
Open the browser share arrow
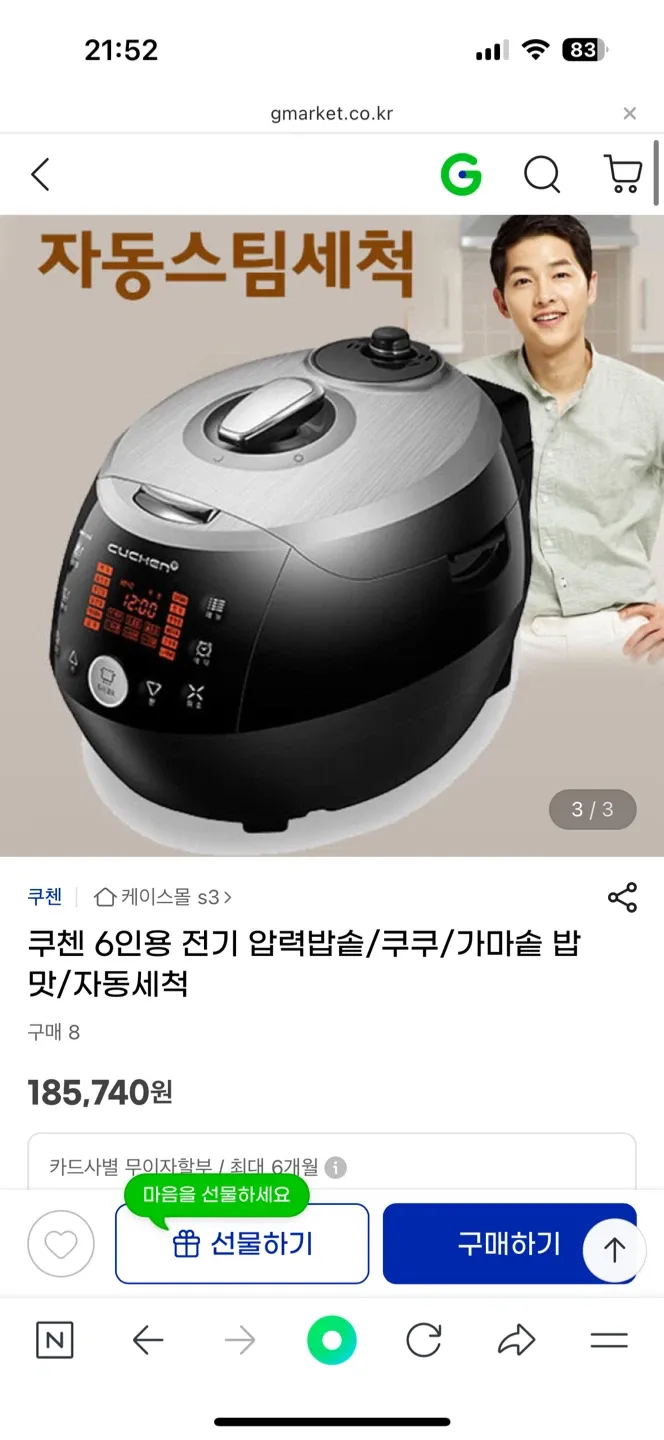516,1340
